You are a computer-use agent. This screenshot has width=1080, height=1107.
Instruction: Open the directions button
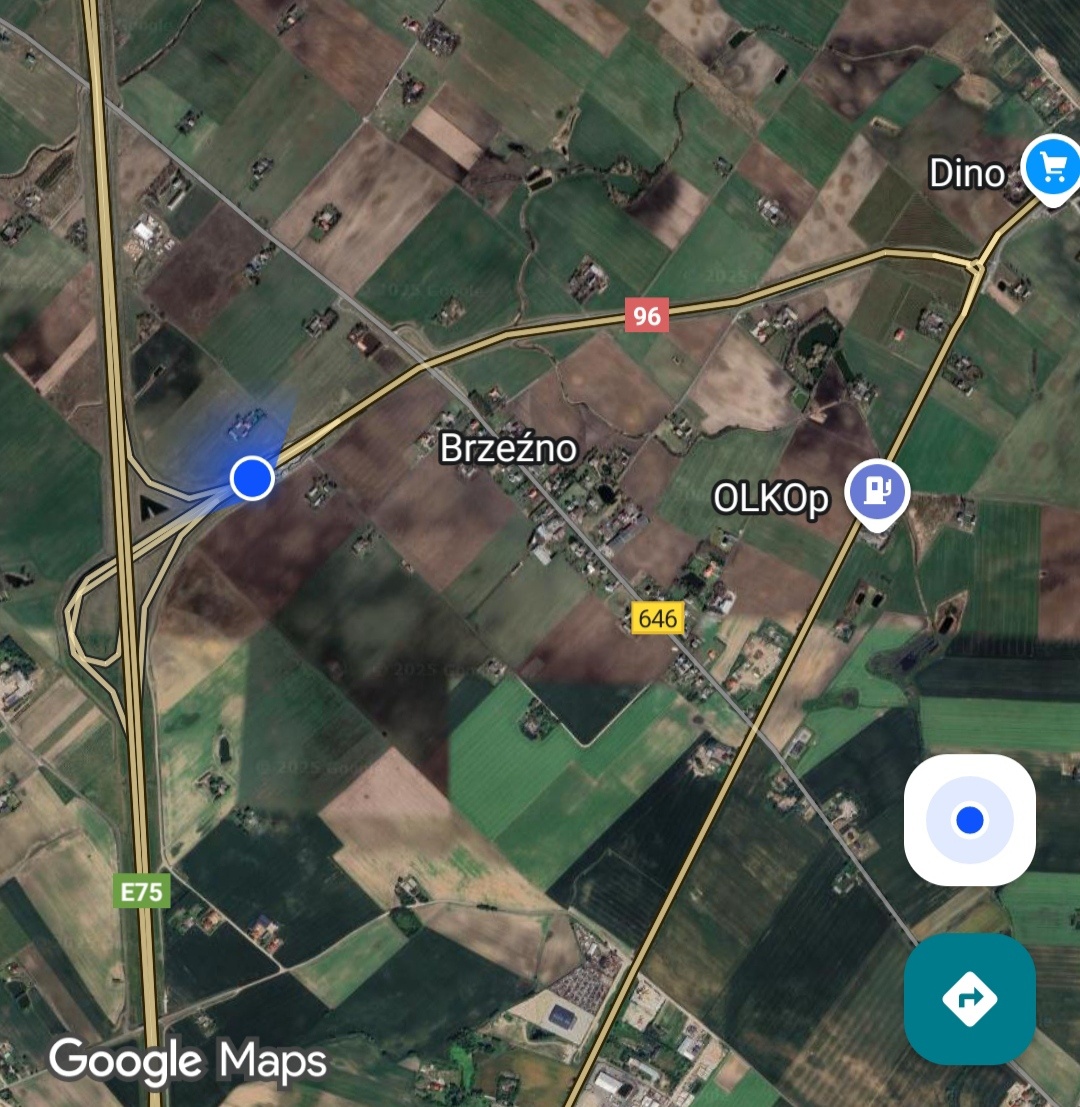[x=969, y=998]
